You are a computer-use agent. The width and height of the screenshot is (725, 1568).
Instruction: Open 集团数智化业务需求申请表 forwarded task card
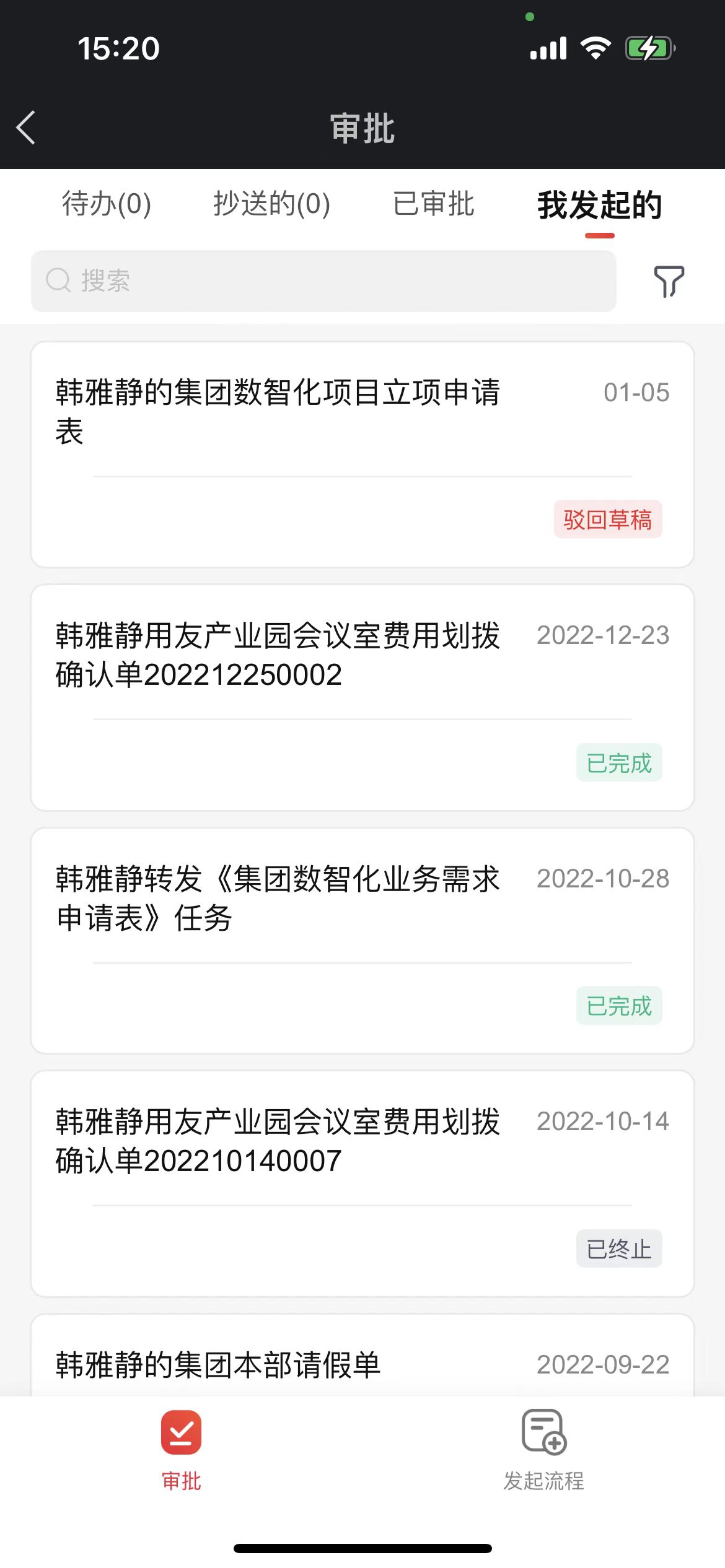(x=362, y=940)
